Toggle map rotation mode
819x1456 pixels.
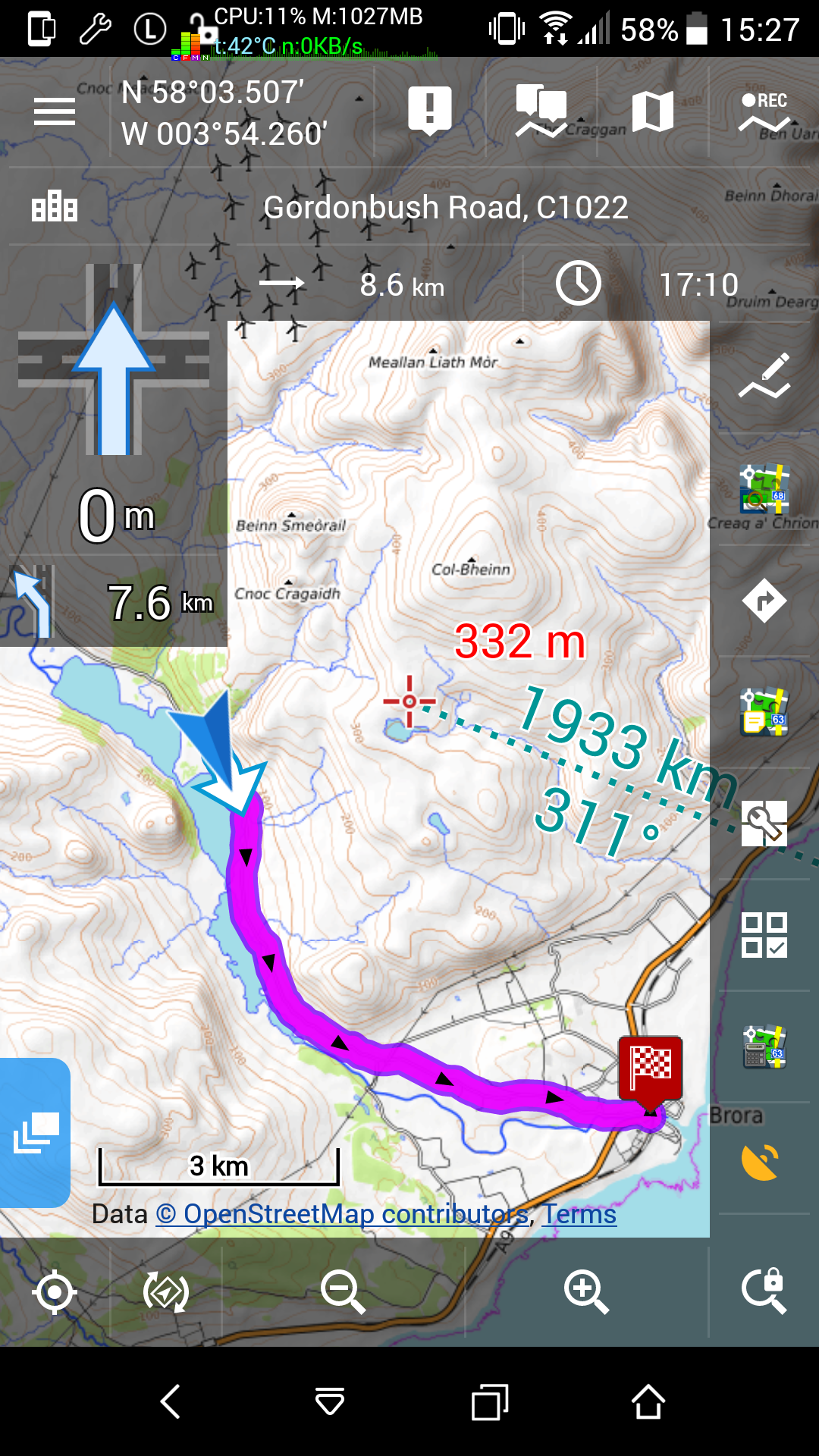click(x=165, y=1292)
